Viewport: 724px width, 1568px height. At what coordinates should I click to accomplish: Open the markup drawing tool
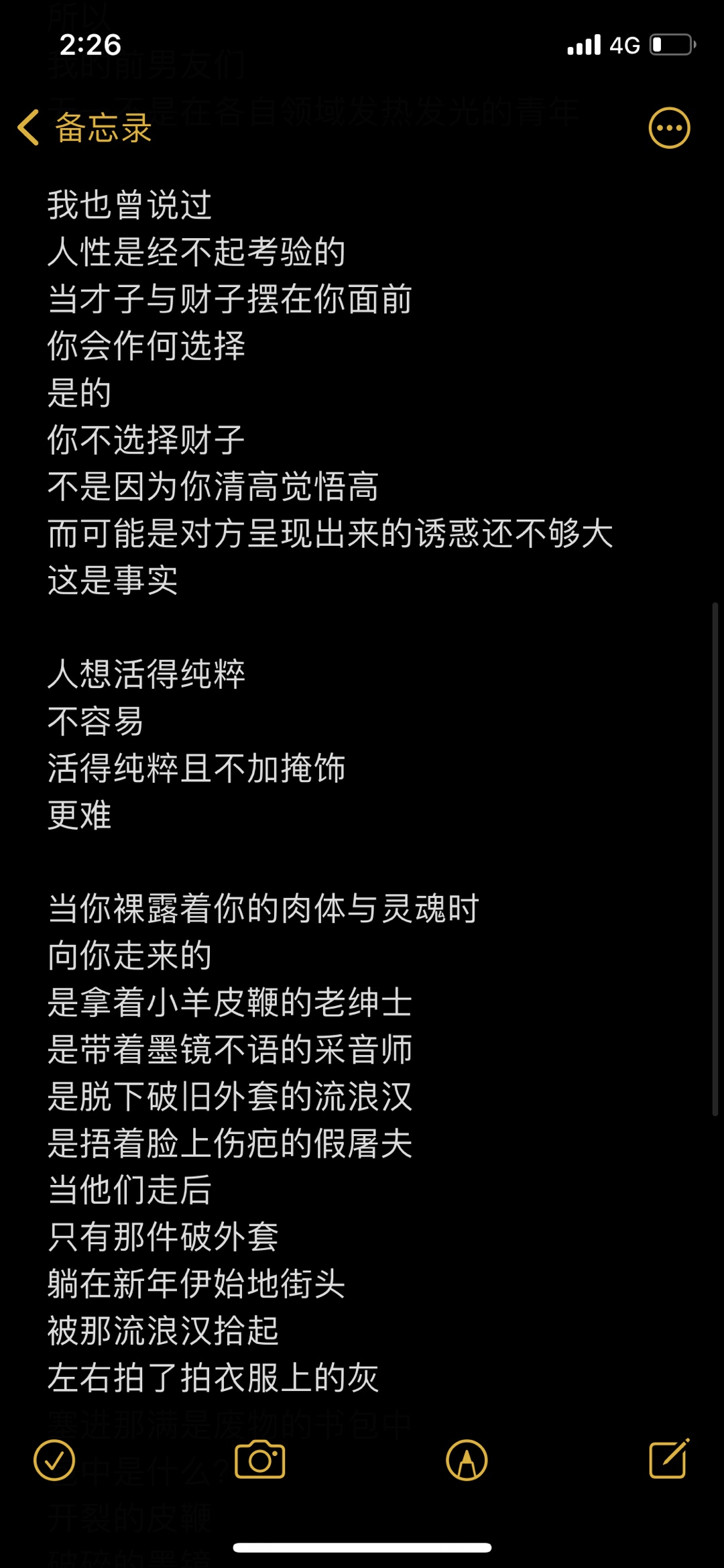[467, 1459]
